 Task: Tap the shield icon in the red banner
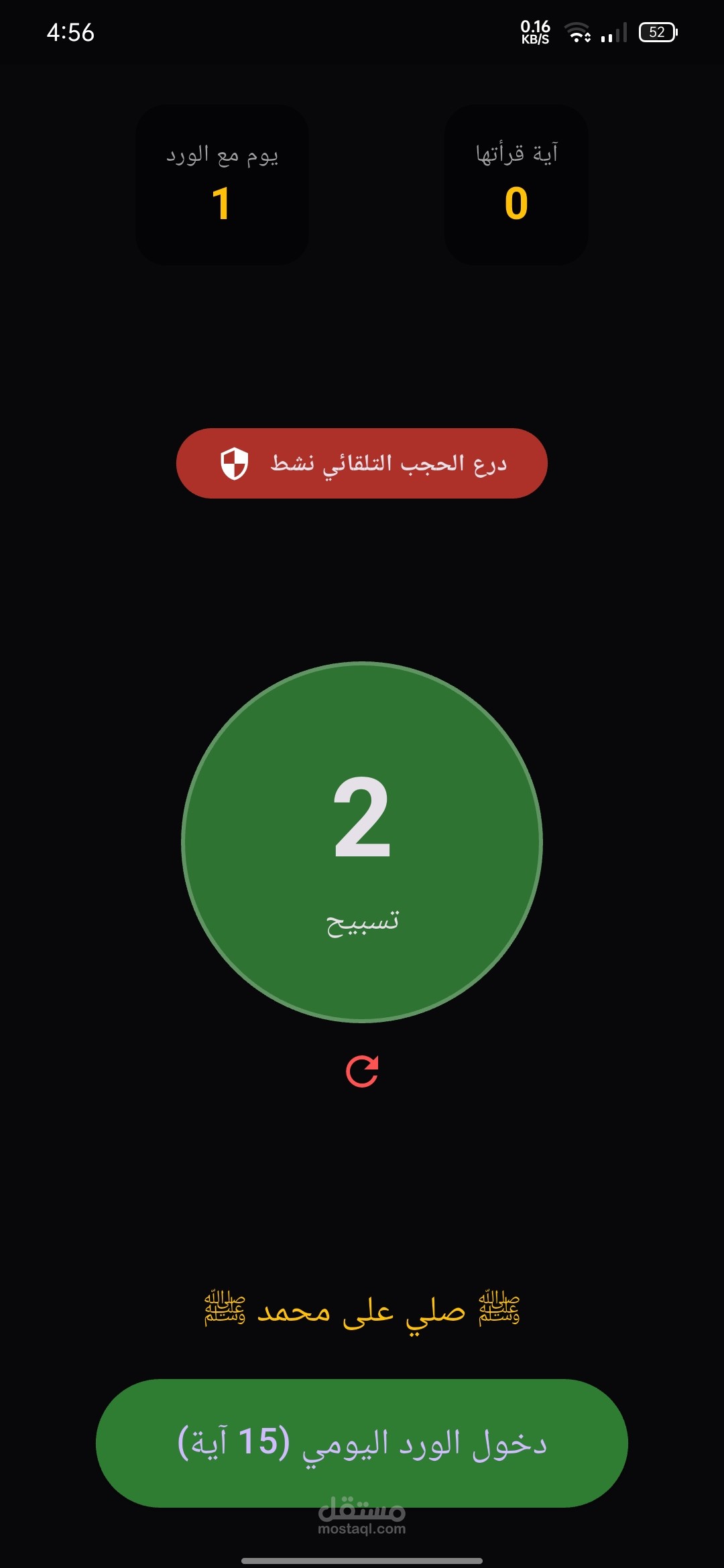pos(234,463)
